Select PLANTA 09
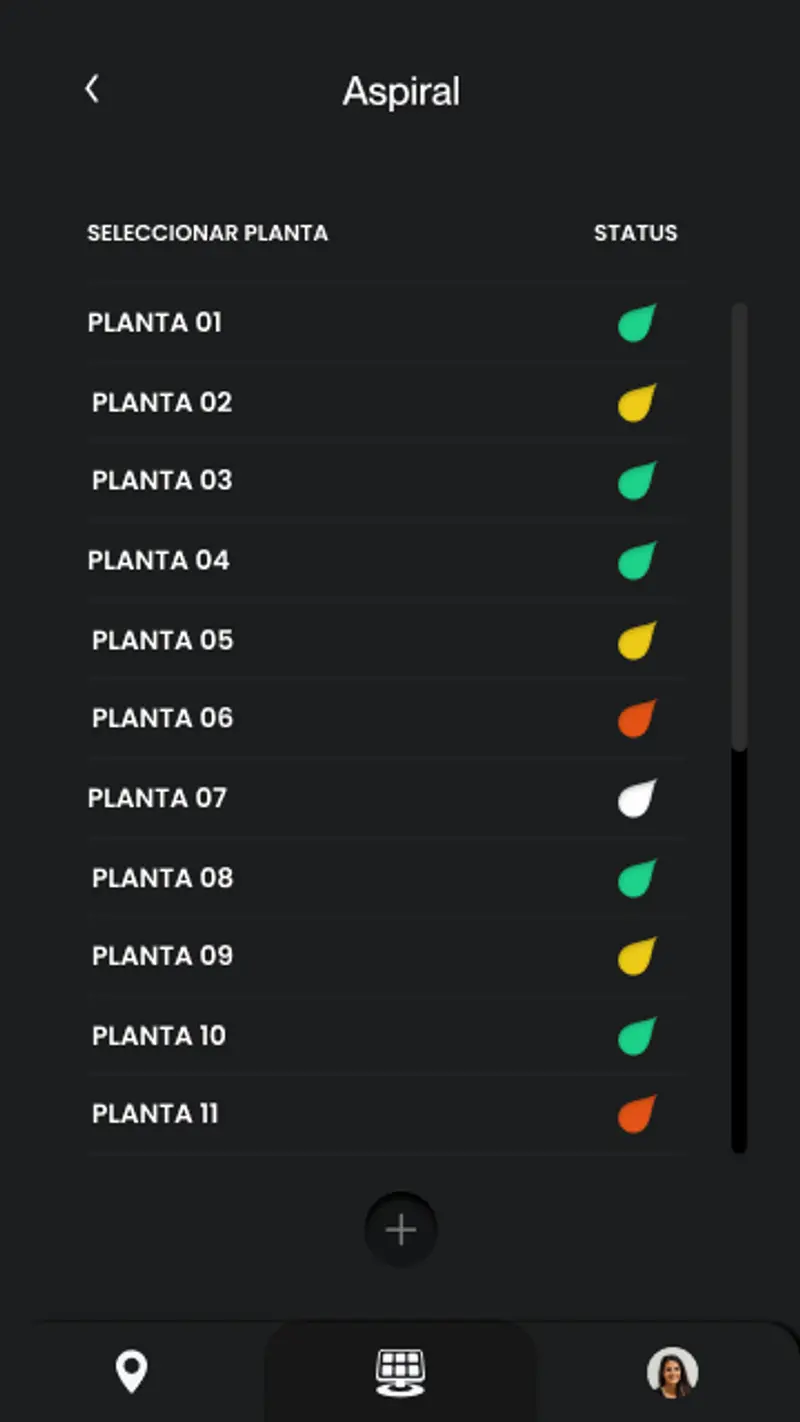This screenshot has height=1422, width=800. coord(163,956)
